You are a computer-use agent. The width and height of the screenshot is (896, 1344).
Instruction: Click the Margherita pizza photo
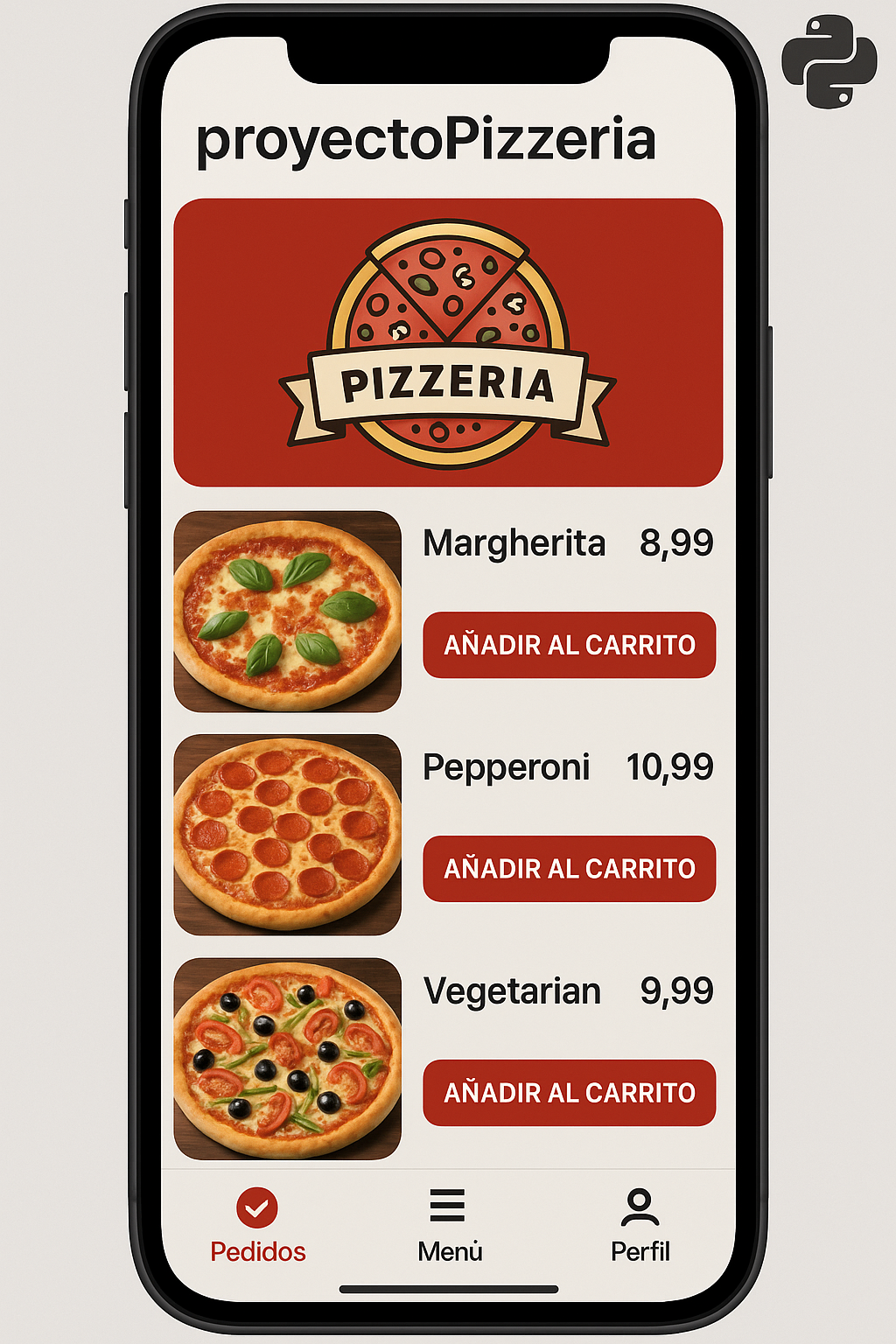click(289, 612)
